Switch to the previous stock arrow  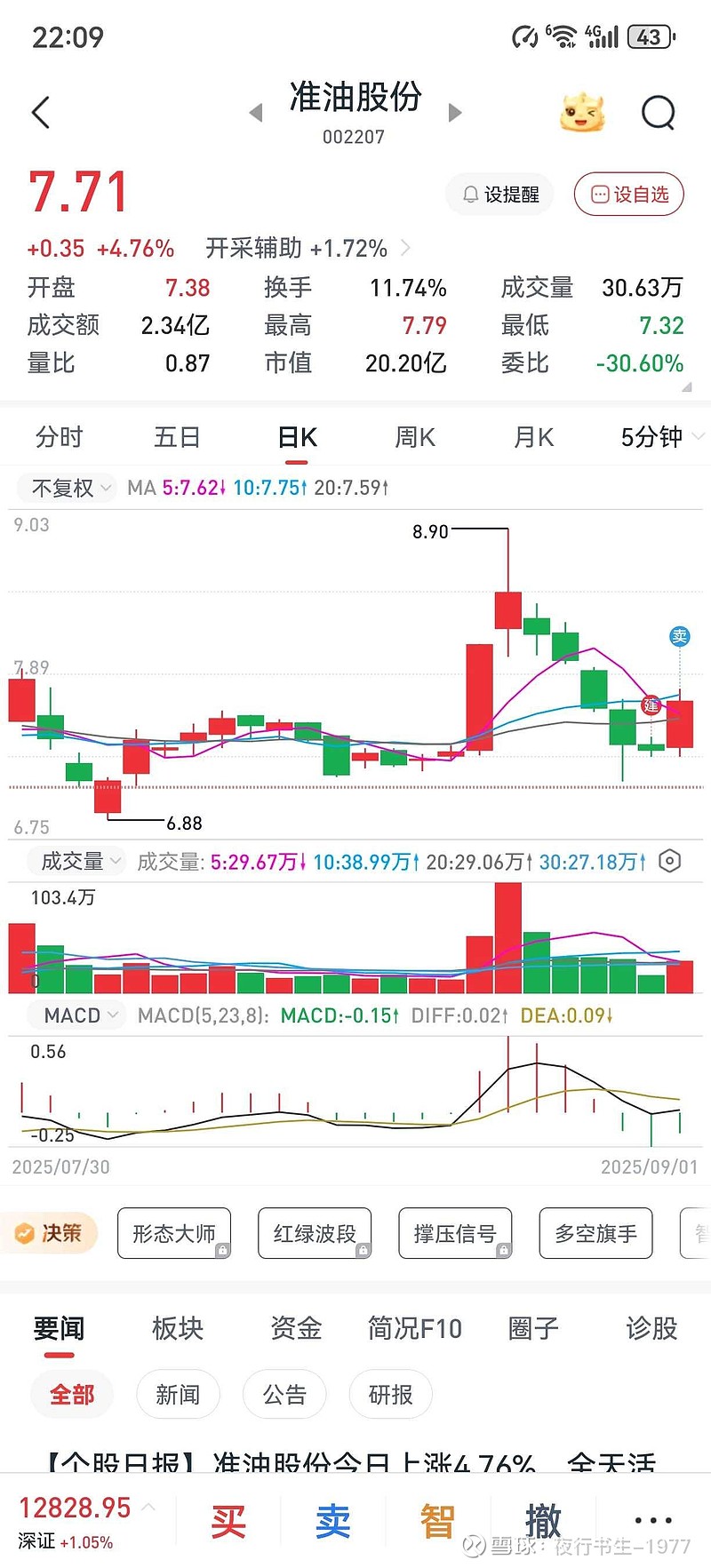click(x=256, y=113)
